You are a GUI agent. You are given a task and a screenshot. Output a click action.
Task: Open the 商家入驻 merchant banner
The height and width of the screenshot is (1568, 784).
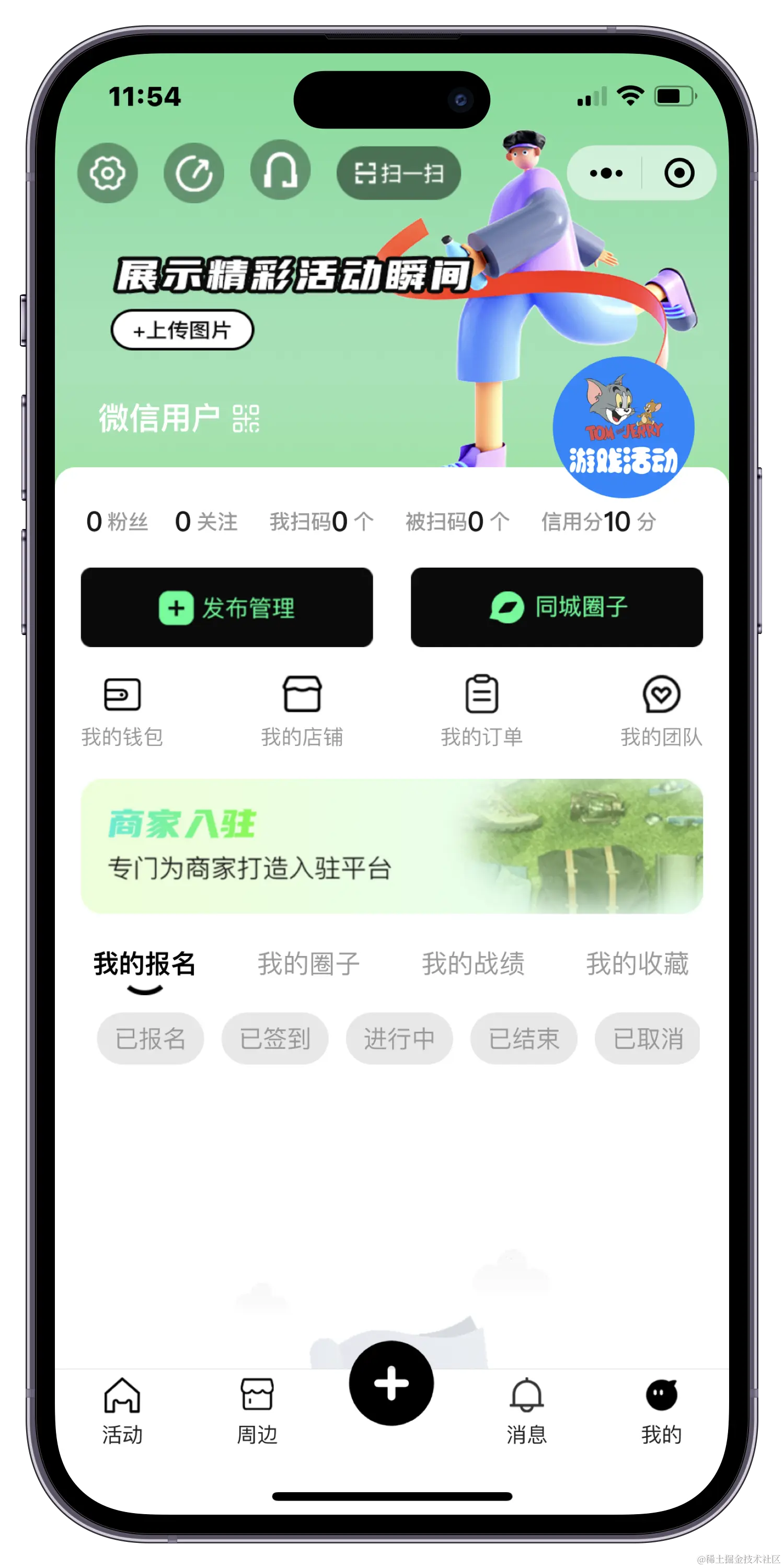pyautogui.click(x=391, y=846)
